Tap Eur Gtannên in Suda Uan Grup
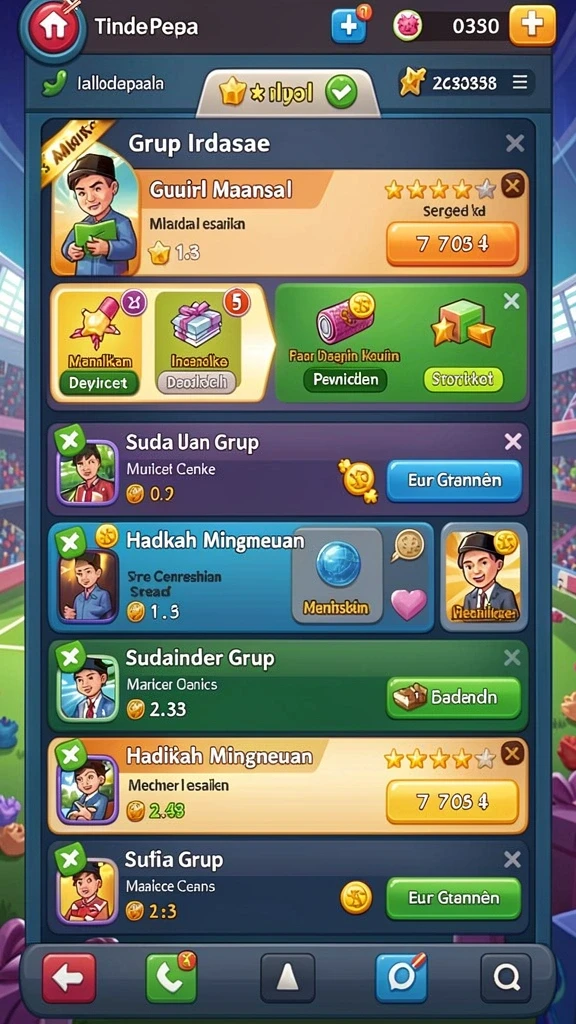576x1024 pixels. tap(455, 481)
